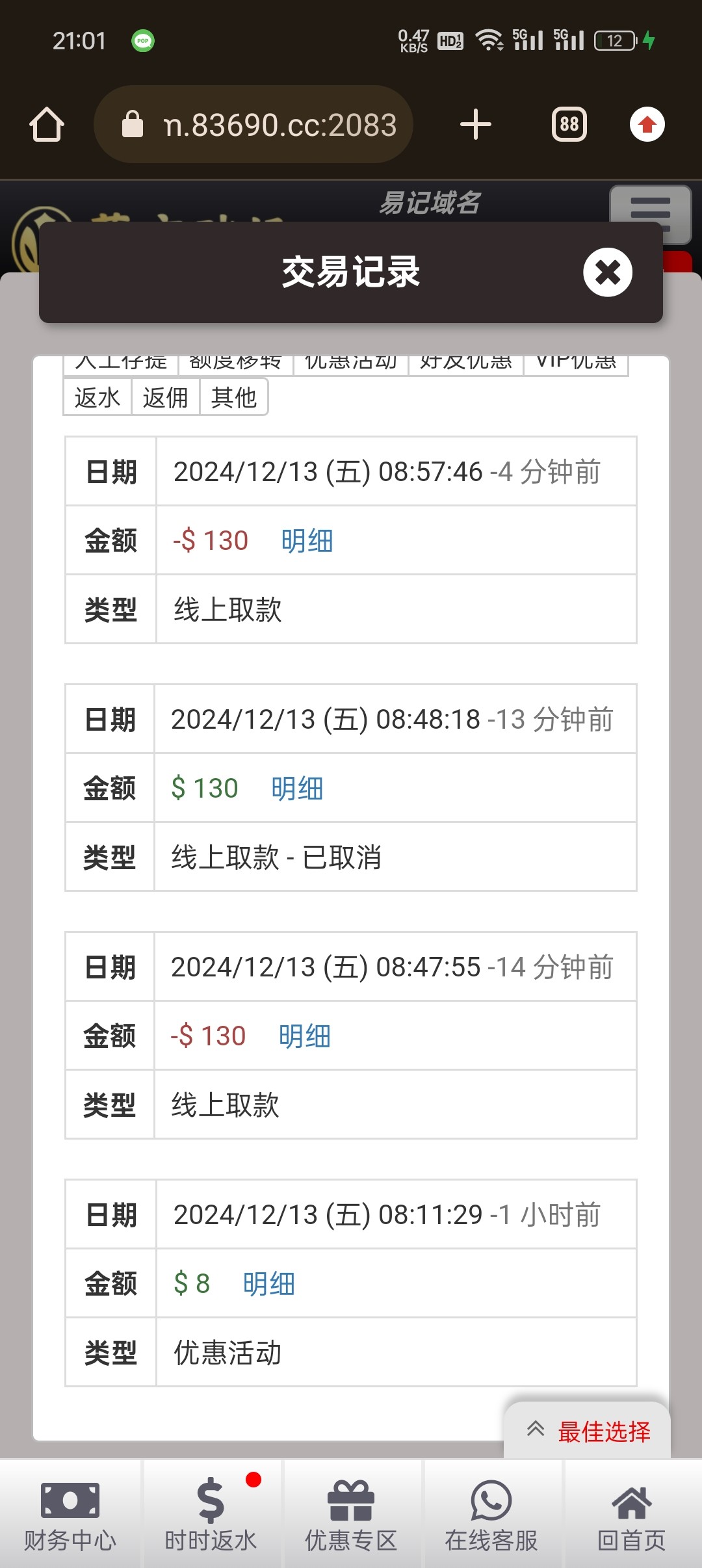Screen dimensions: 702x1568
Task: Expand the 最佳选择 panel
Action: 587,1431
